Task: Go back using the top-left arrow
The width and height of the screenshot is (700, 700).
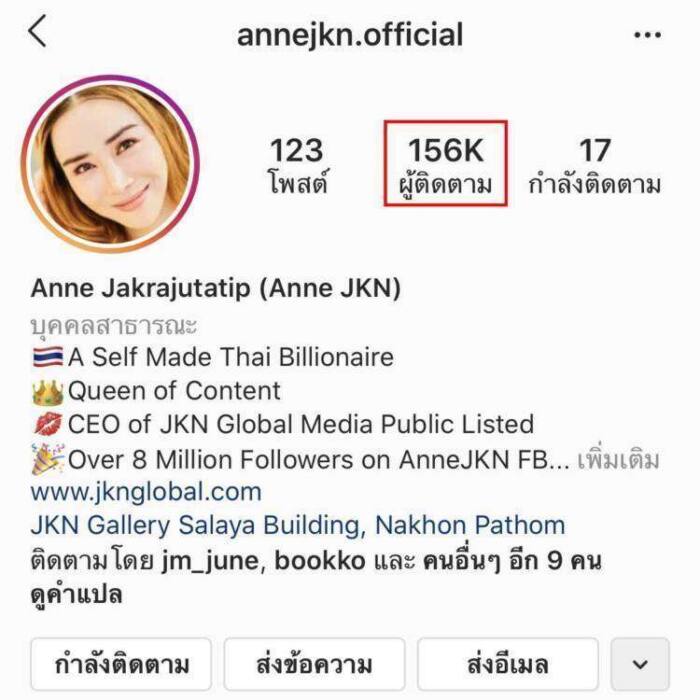Action: click(37, 32)
